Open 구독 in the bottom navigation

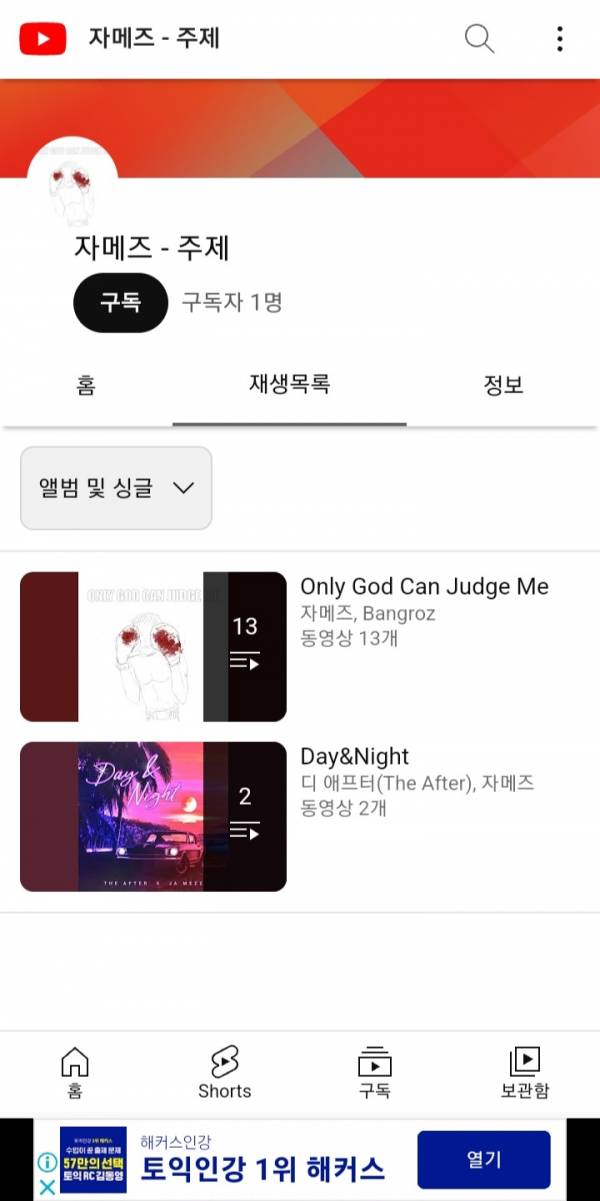[375, 1073]
